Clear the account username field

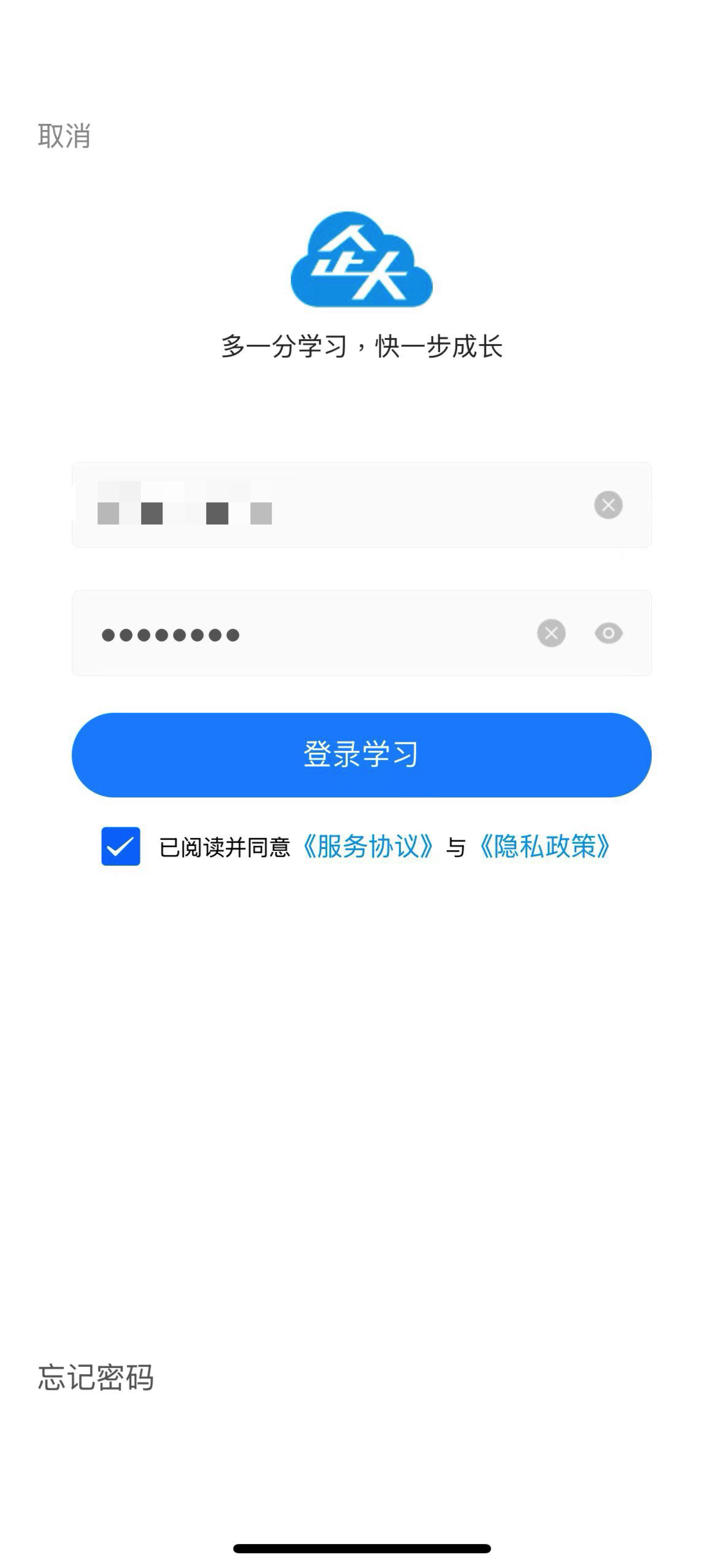(608, 505)
